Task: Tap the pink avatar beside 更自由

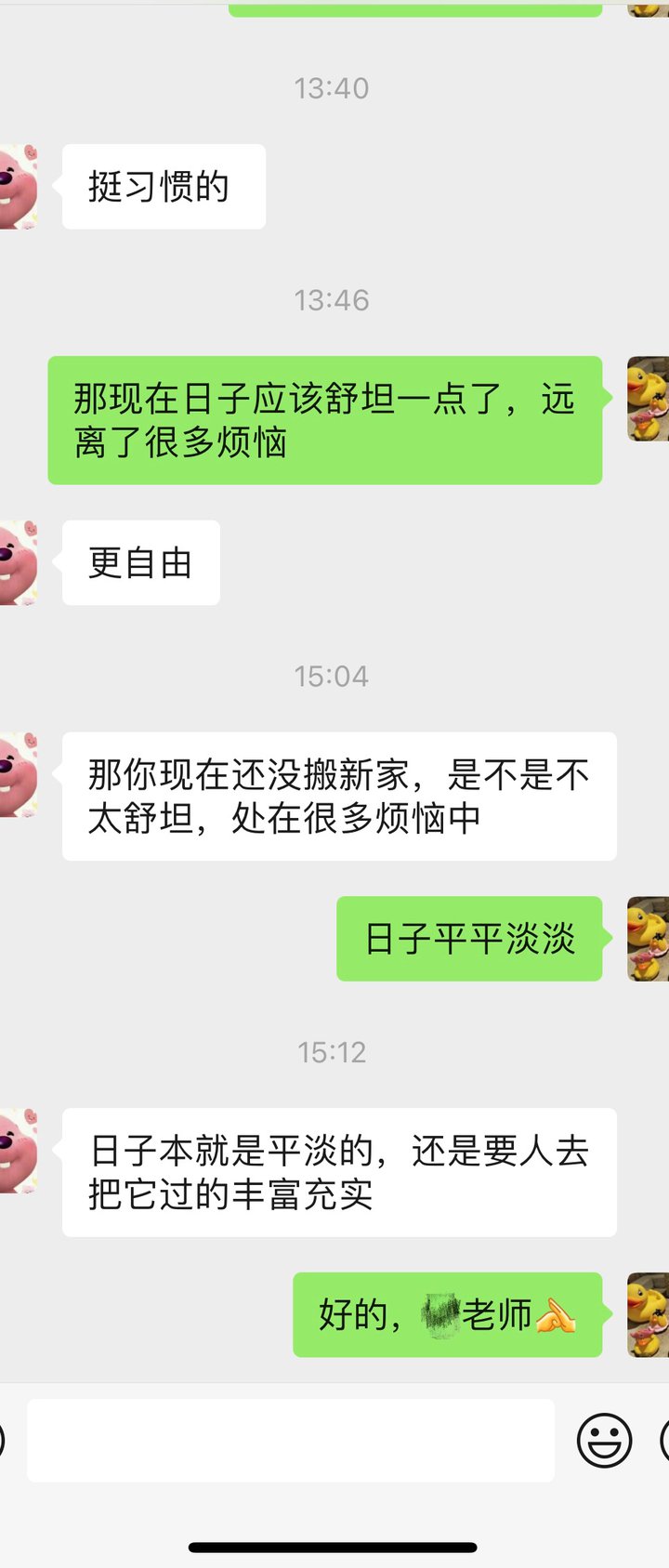Action: click(19, 562)
